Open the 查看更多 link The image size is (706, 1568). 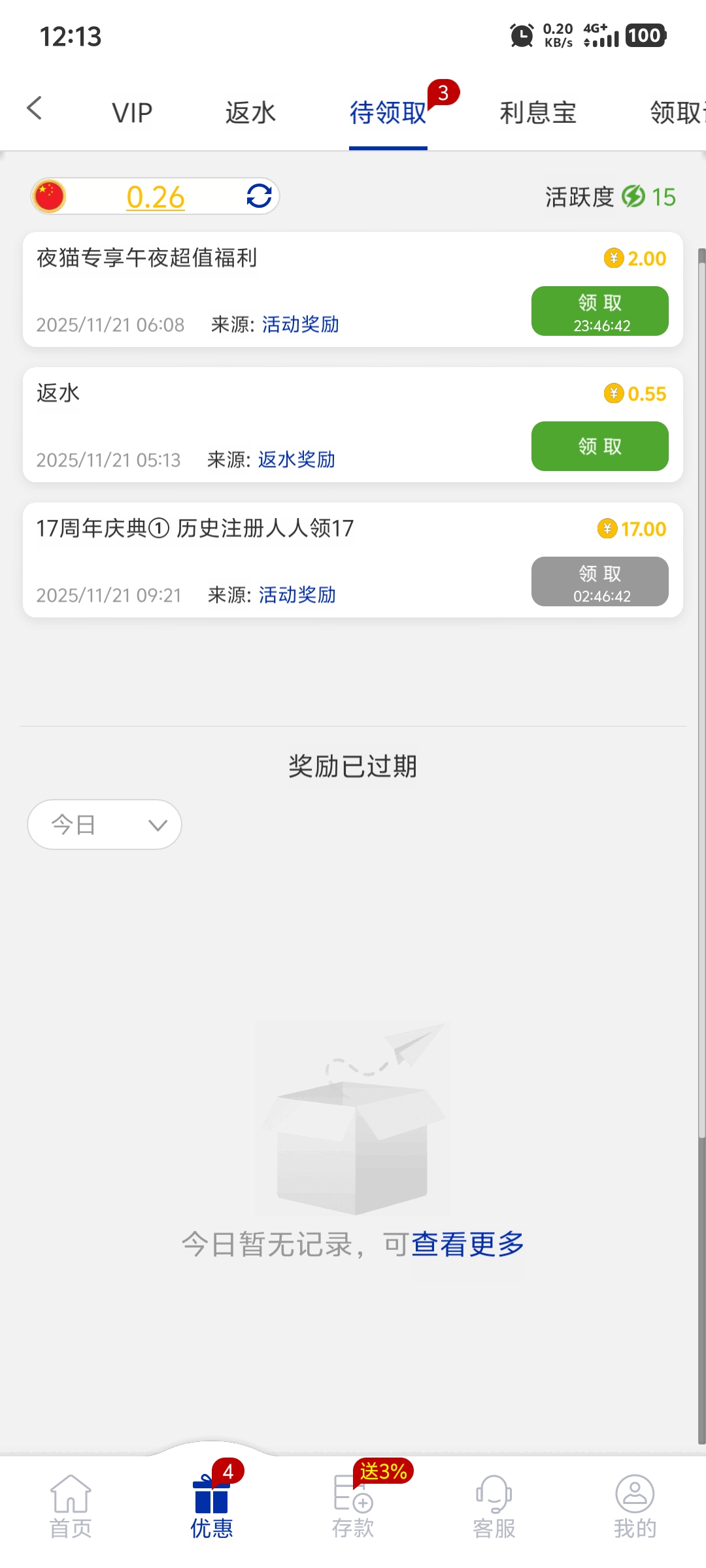coord(468,1244)
